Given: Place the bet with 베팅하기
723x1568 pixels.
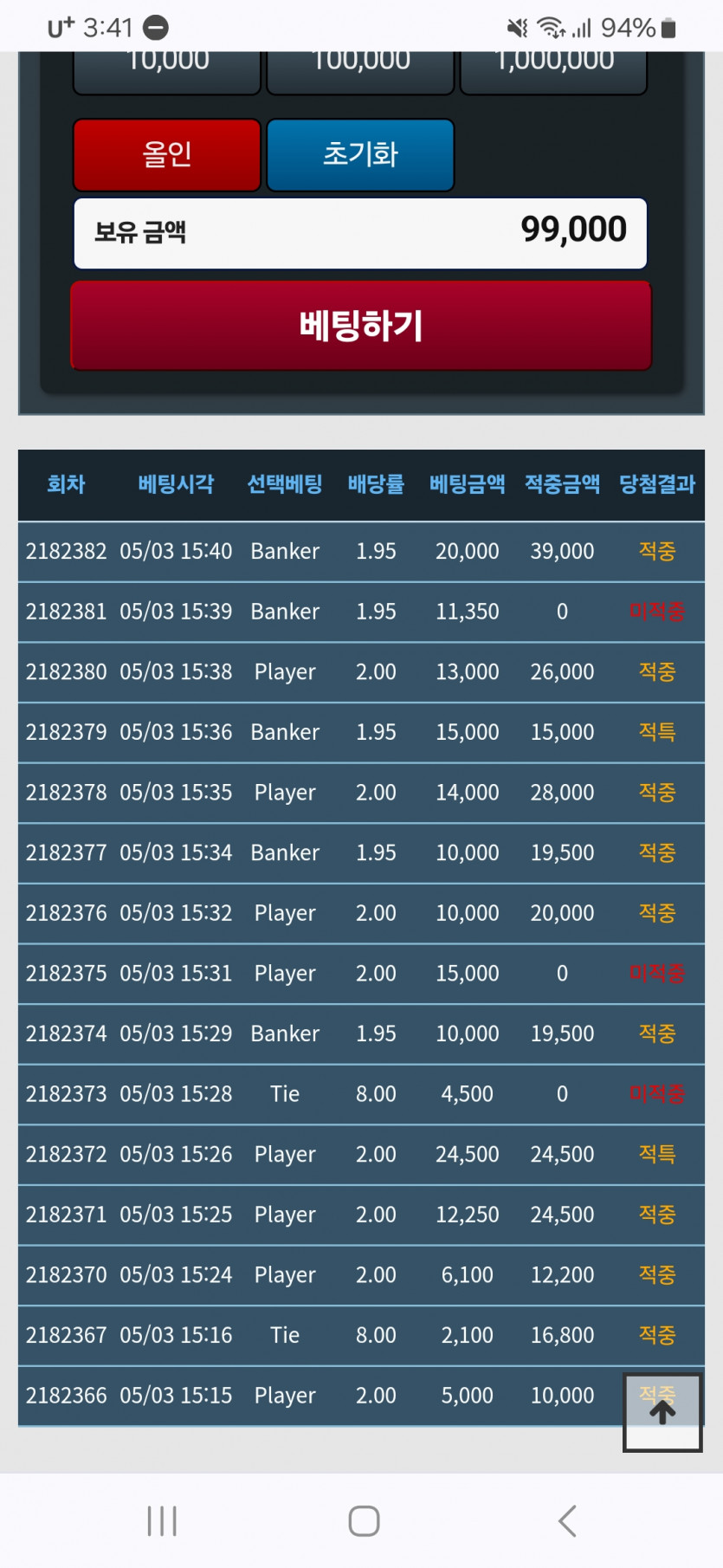Looking at the screenshot, I should click(x=360, y=326).
